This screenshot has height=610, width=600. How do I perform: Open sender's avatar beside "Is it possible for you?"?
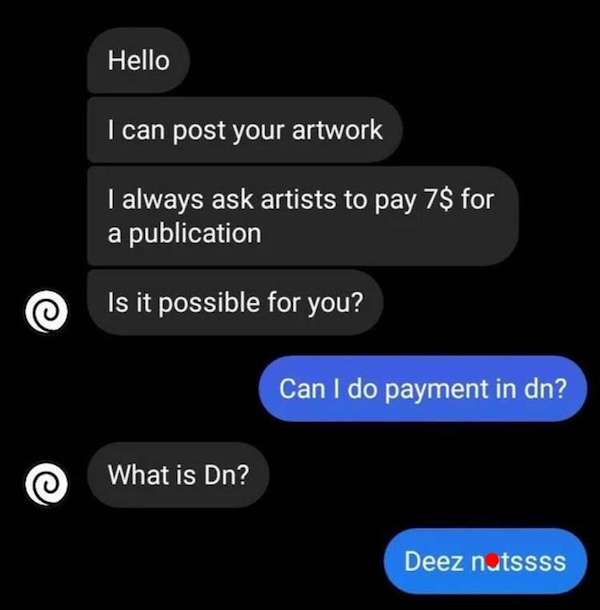point(45,311)
